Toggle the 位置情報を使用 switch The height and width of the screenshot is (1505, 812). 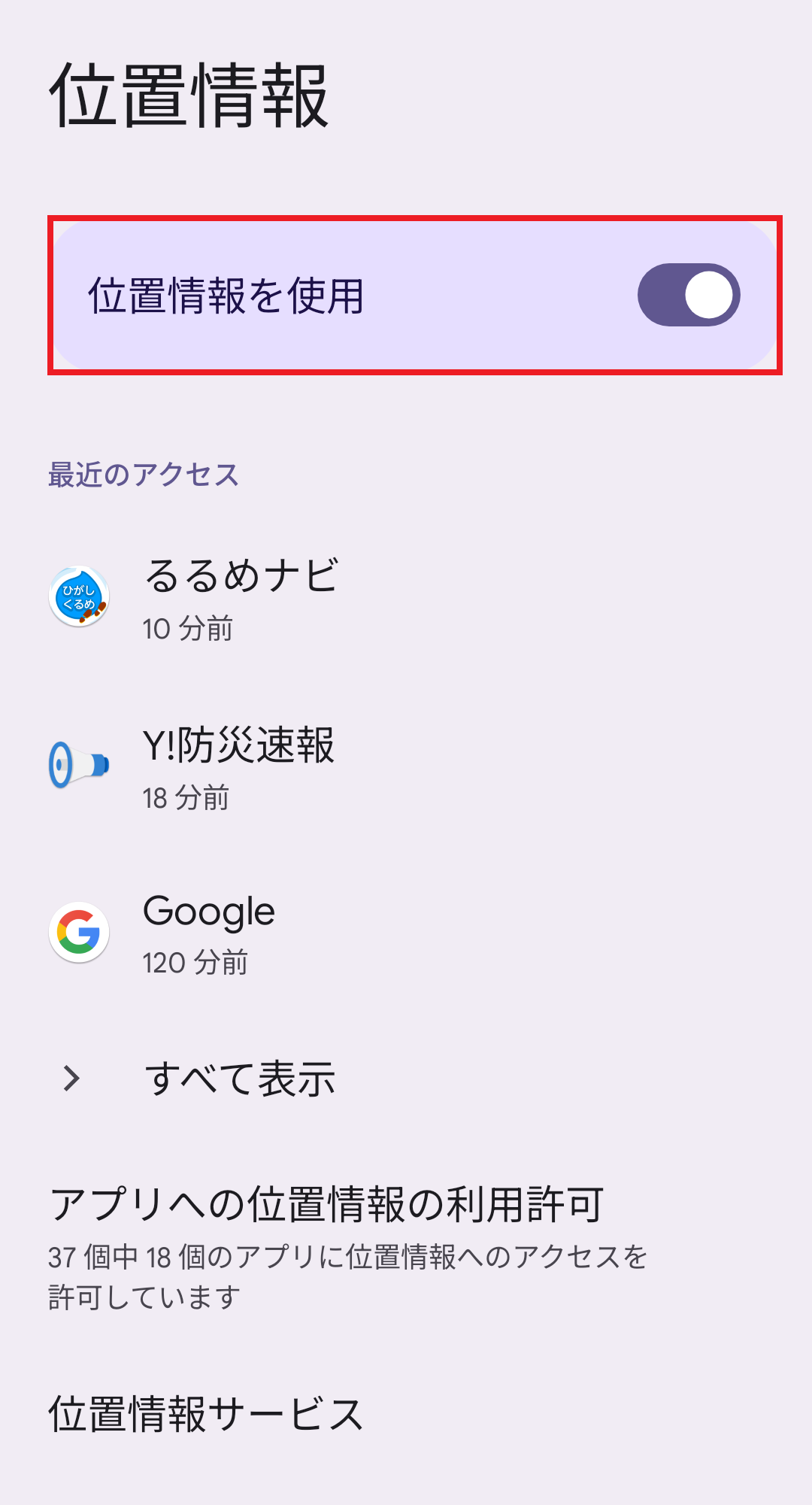688,295
